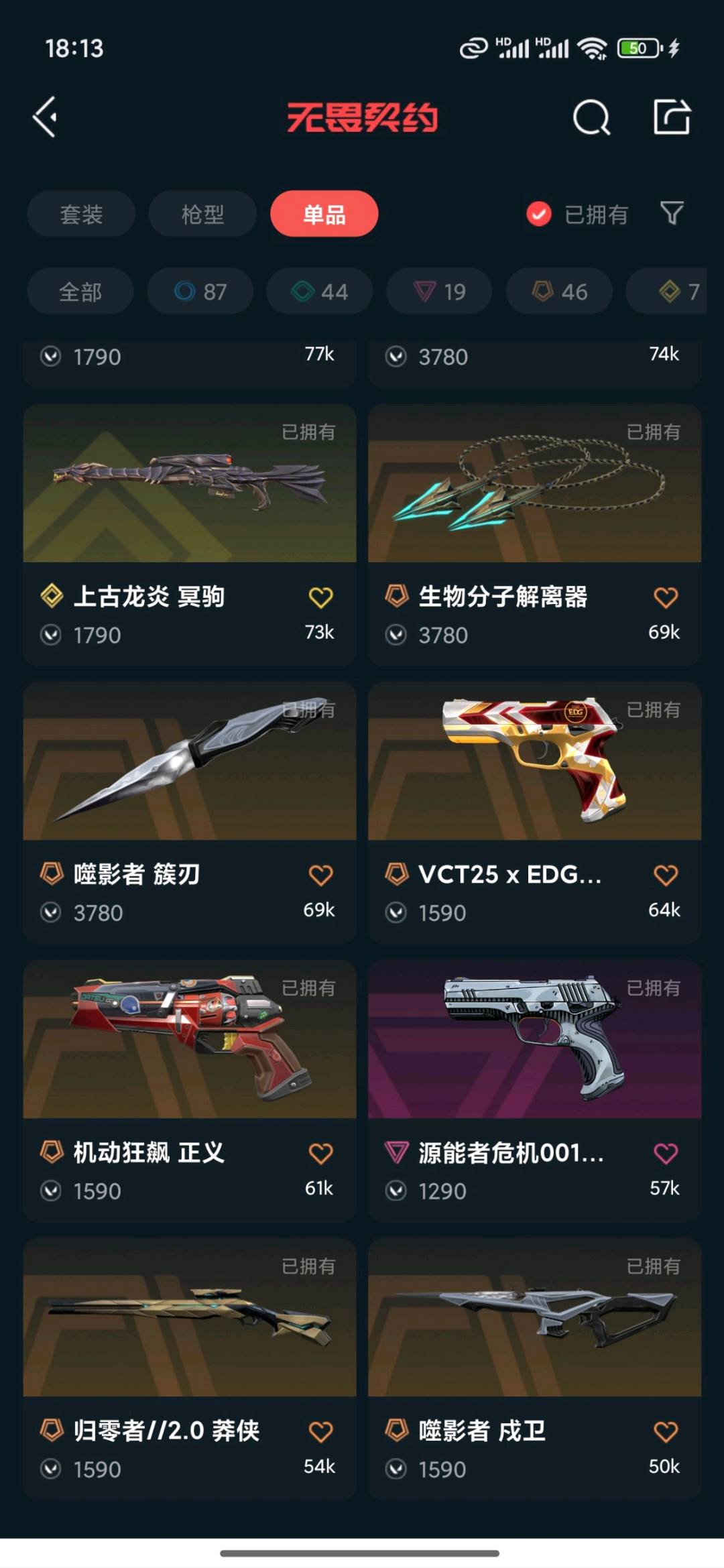Open search in the app bar
724x1568 pixels.
(591, 118)
